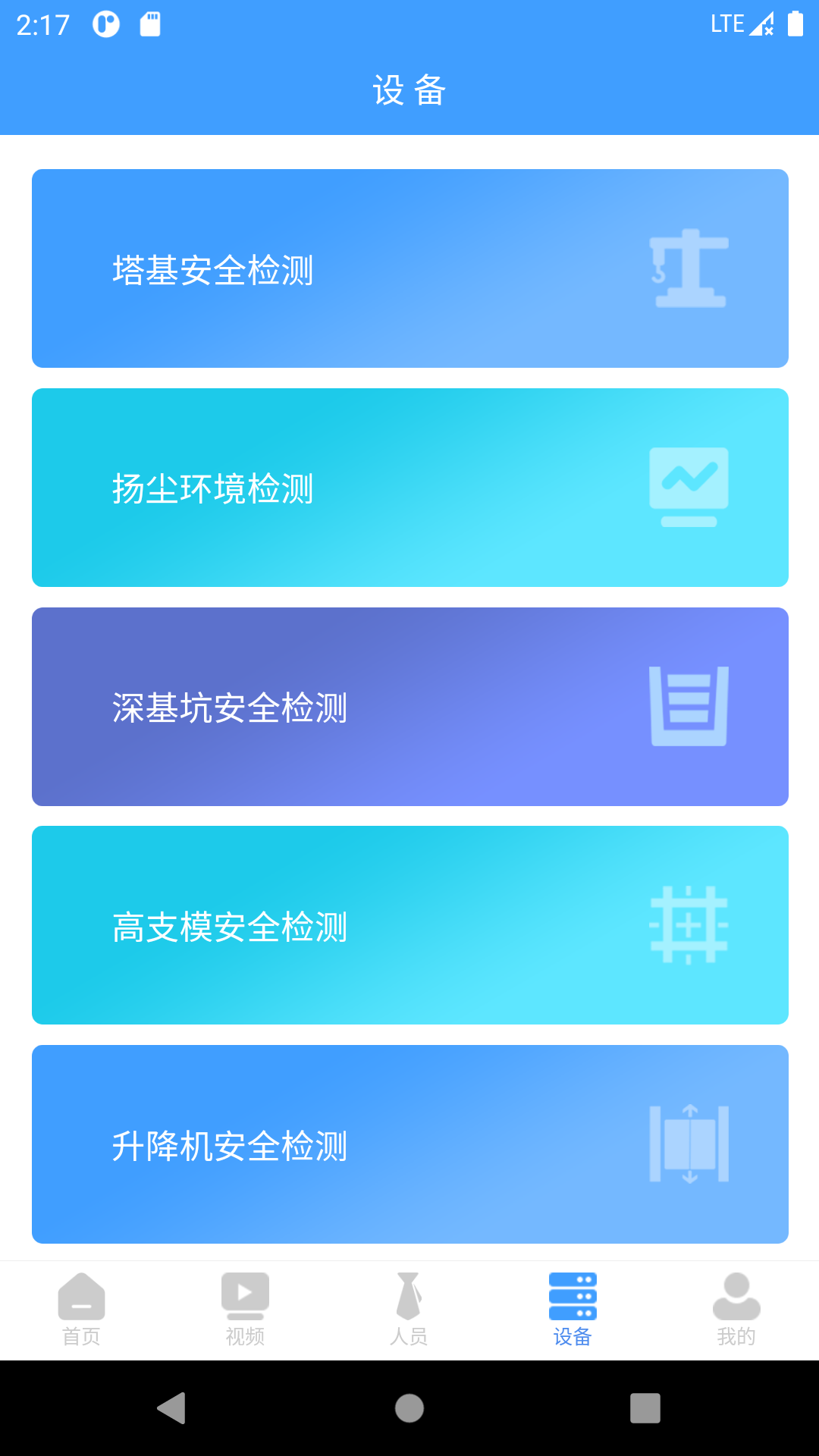Tap 升降机安全检测 card

pos(409,1144)
